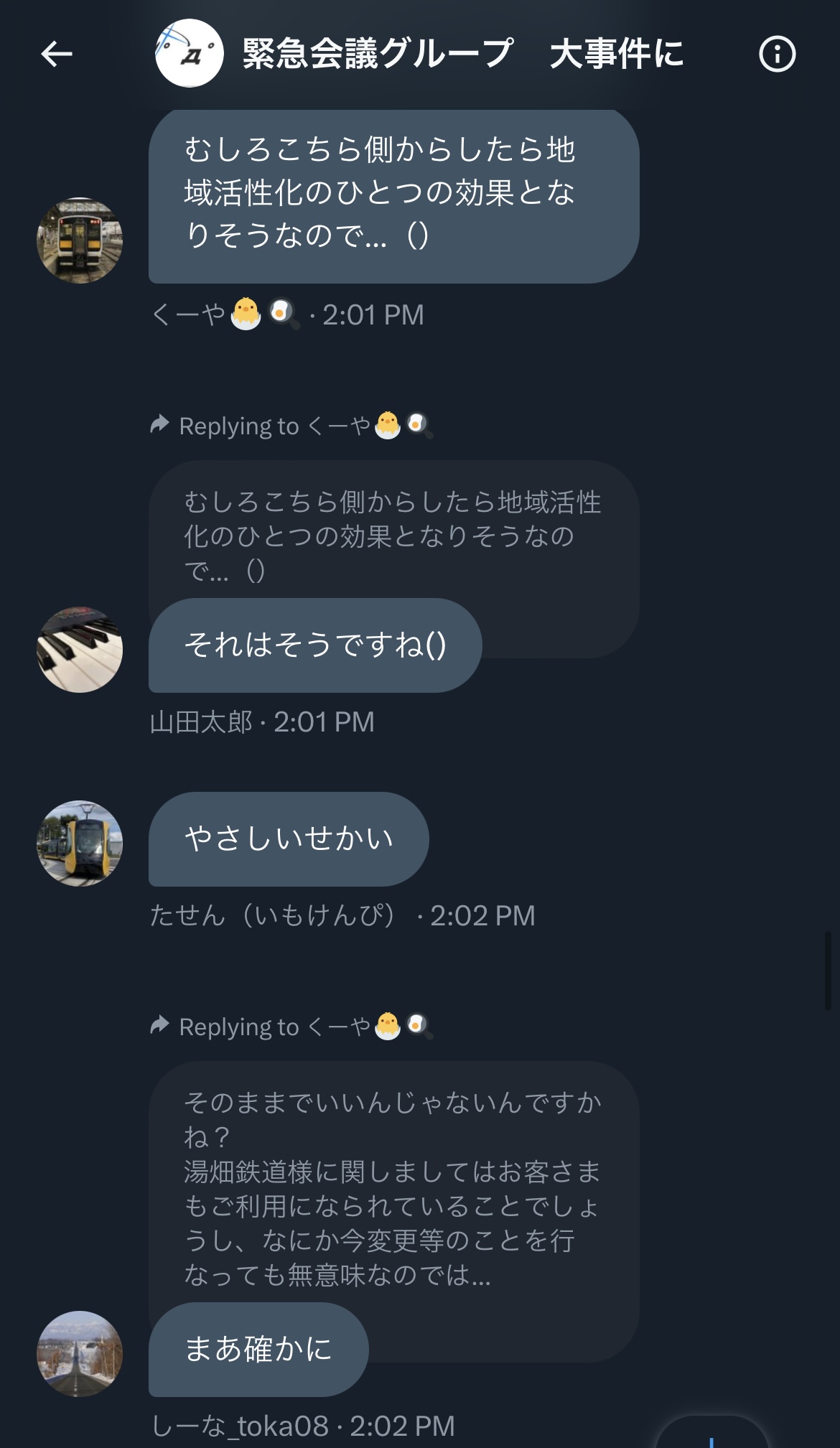The width and height of the screenshot is (840, 1448).
Task: Jump to quoted message above それはそうですね()
Action: (393, 535)
